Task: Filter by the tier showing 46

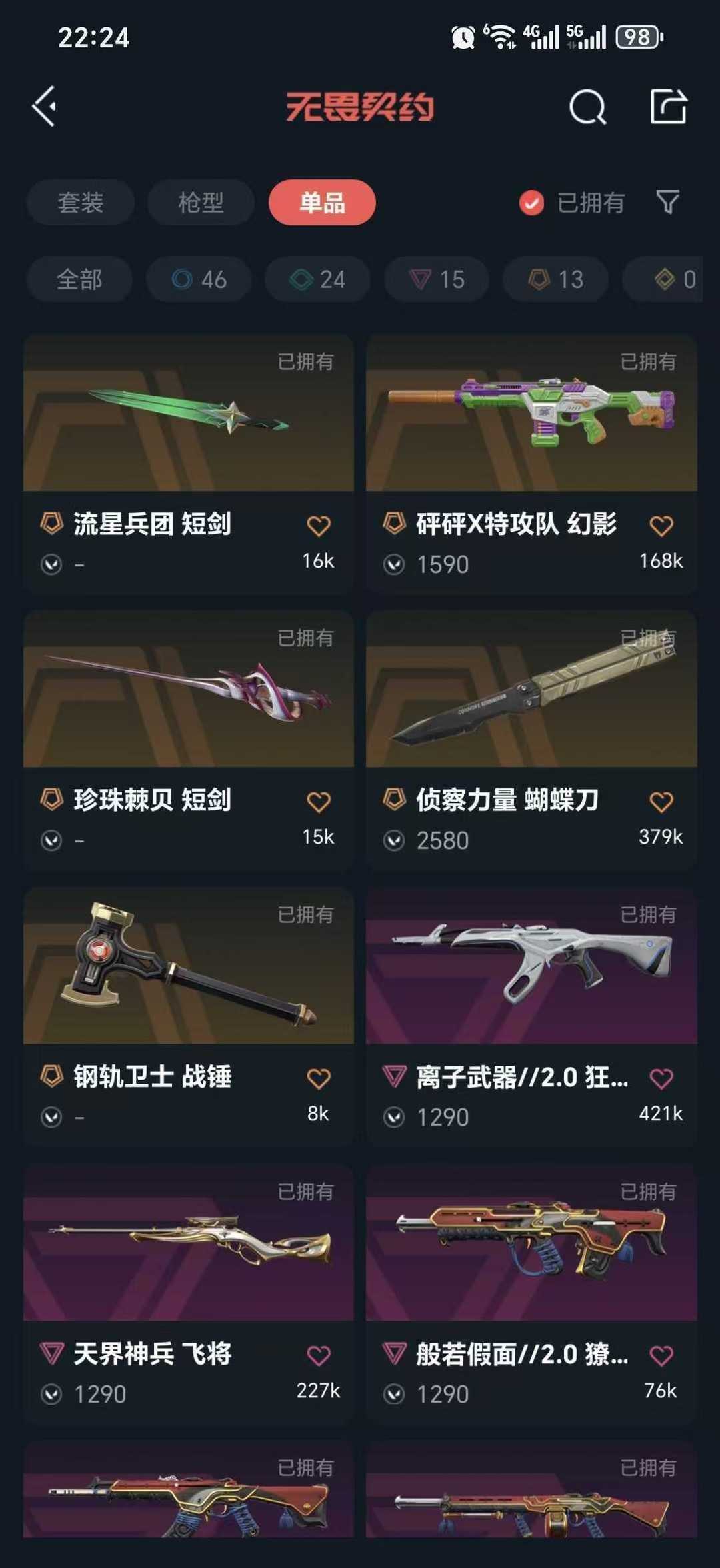Action: click(199, 279)
